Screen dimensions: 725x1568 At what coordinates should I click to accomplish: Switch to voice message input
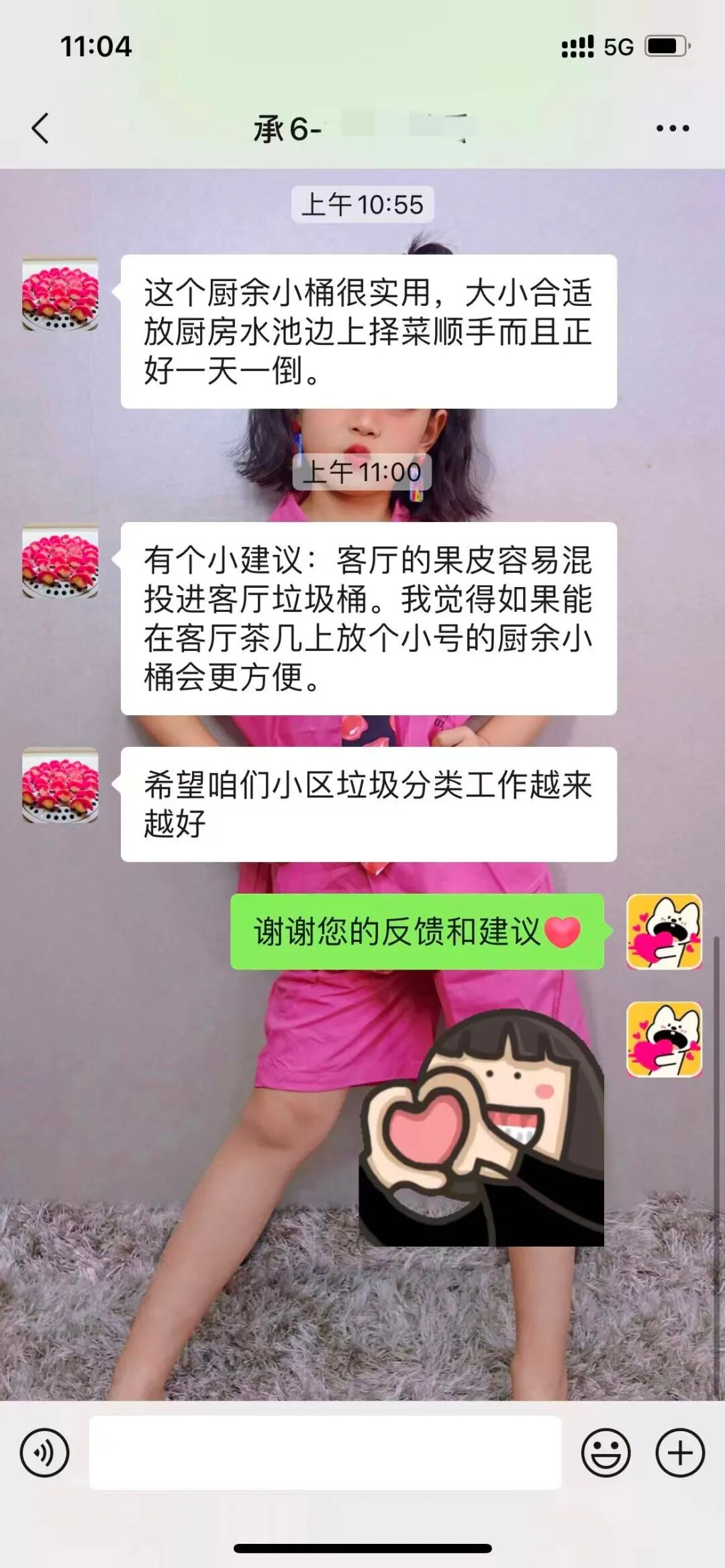[44, 1453]
